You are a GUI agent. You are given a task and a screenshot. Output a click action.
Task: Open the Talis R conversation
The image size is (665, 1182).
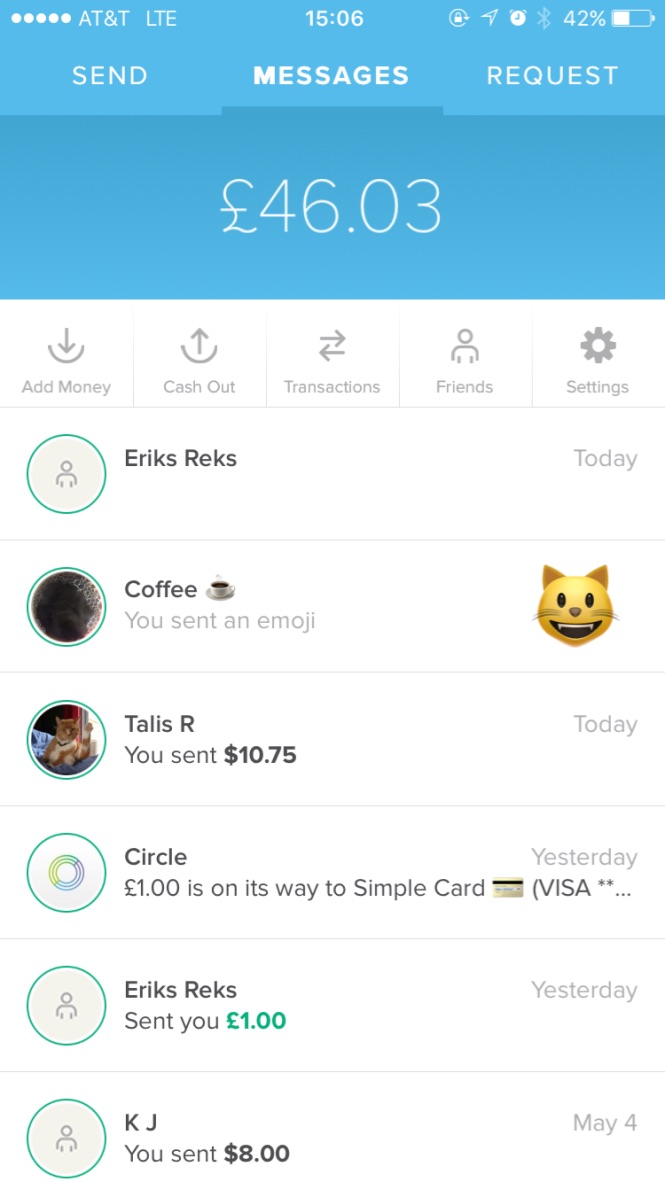coord(332,740)
